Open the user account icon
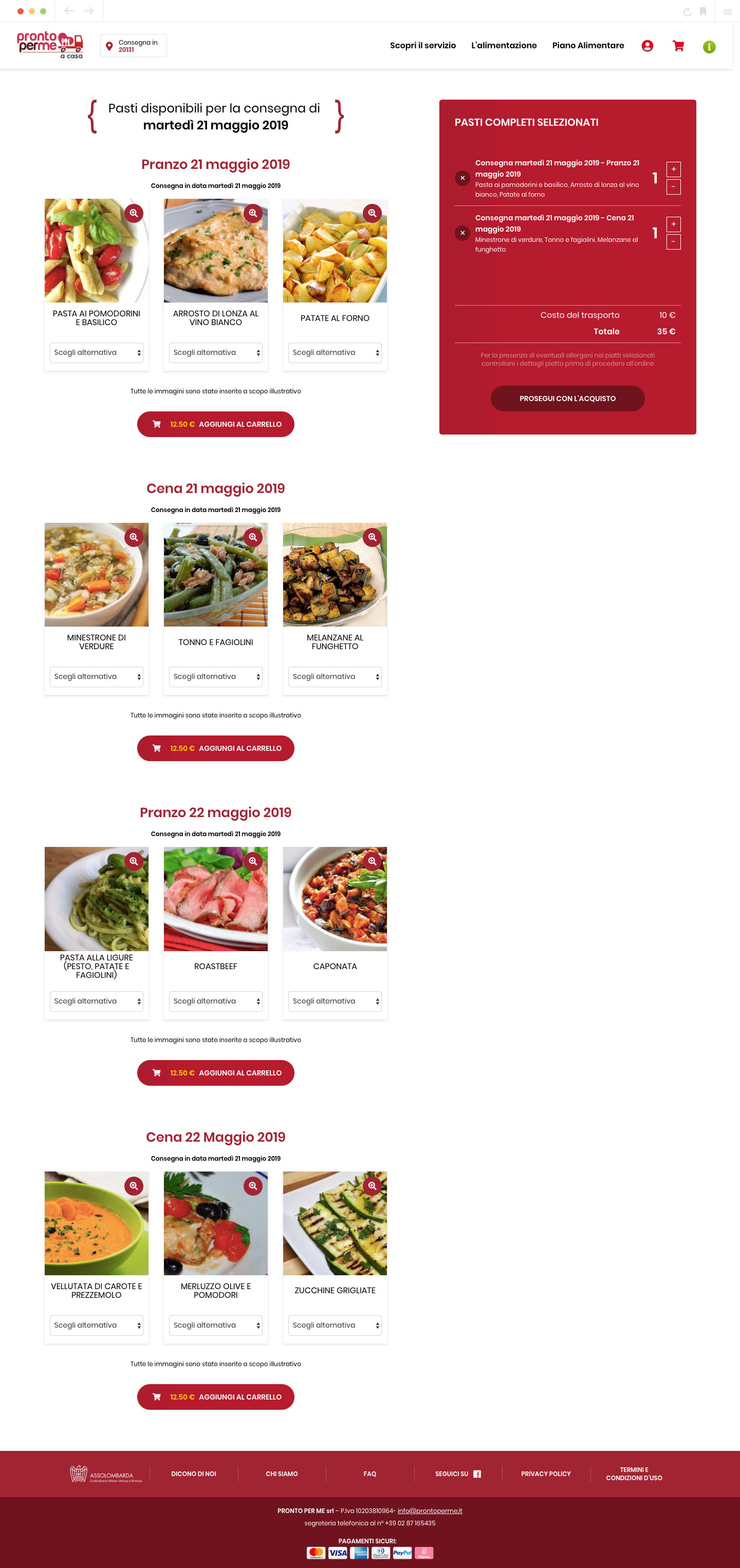 click(x=647, y=46)
